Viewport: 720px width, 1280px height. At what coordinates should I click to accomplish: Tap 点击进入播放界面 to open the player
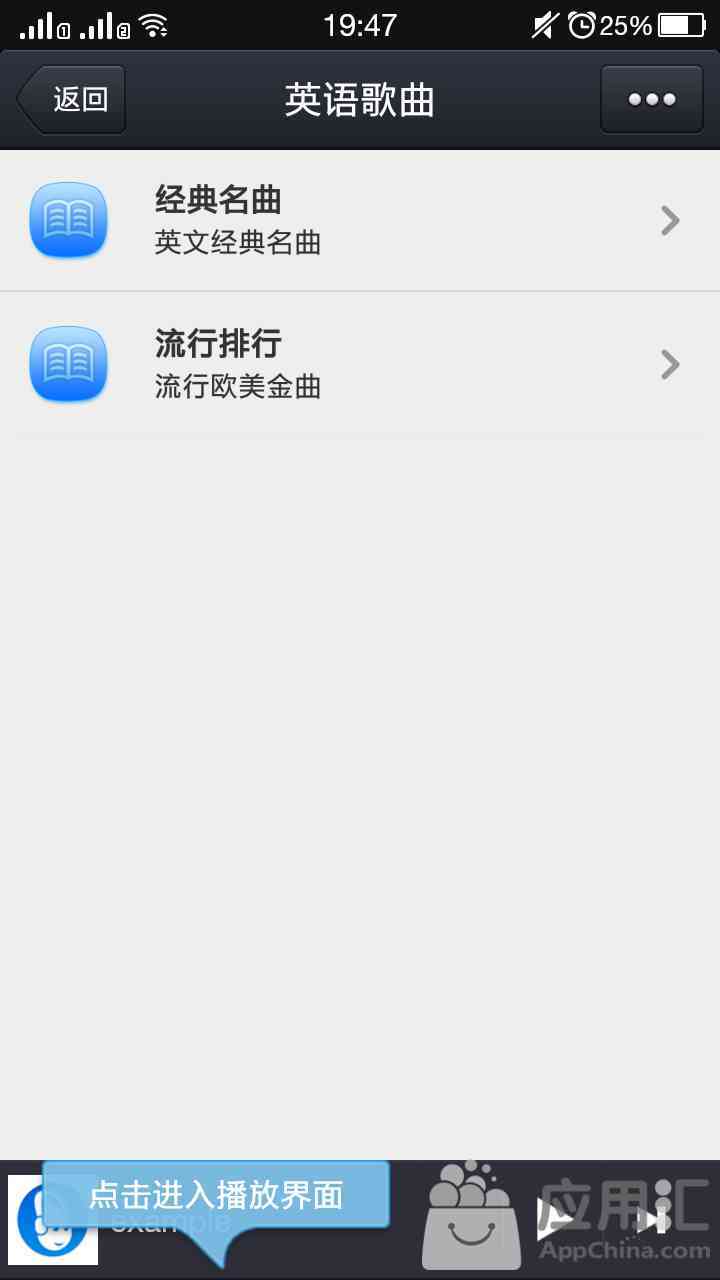click(216, 1195)
